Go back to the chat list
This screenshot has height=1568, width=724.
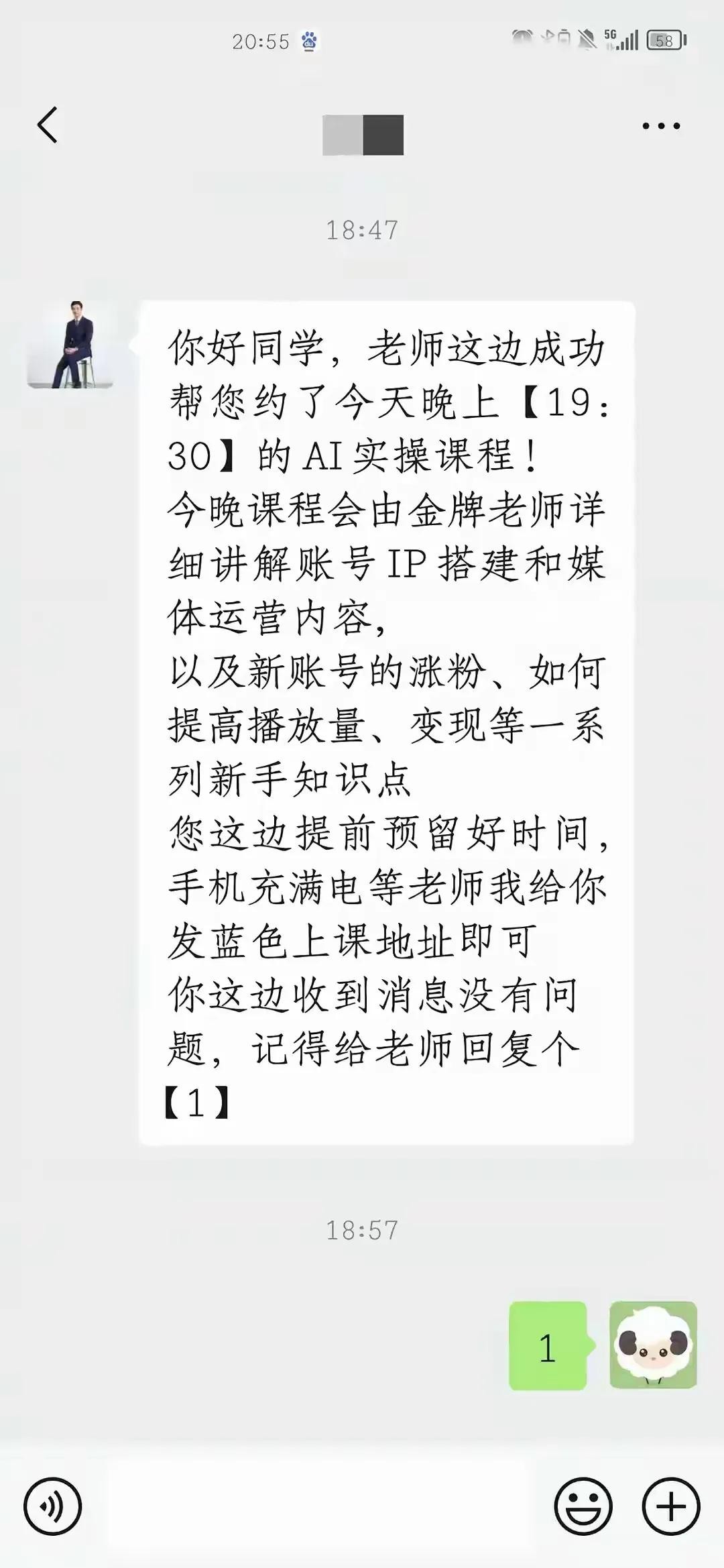tap(48, 125)
